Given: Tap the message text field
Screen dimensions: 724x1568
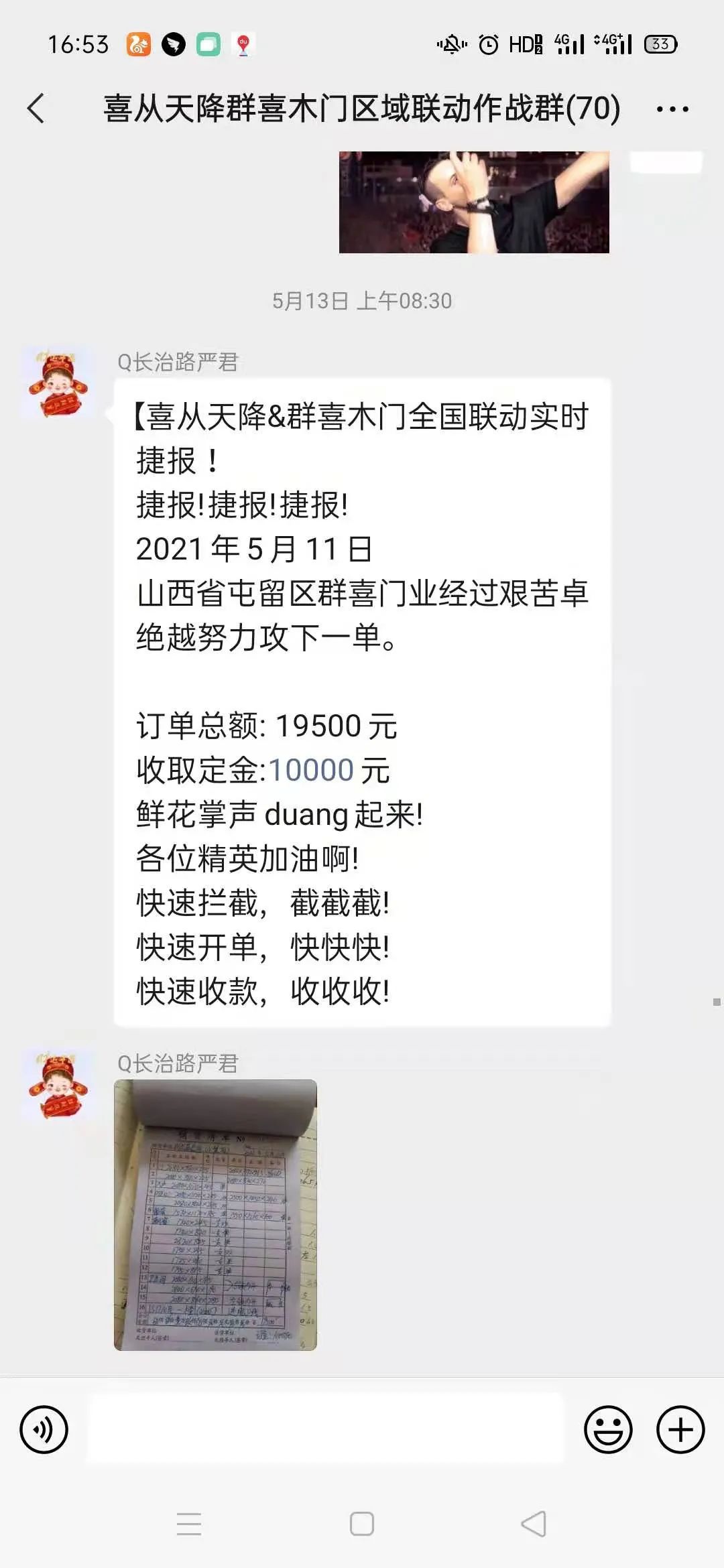Looking at the screenshot, I should pyautogui.click(x=325, y=1428).
